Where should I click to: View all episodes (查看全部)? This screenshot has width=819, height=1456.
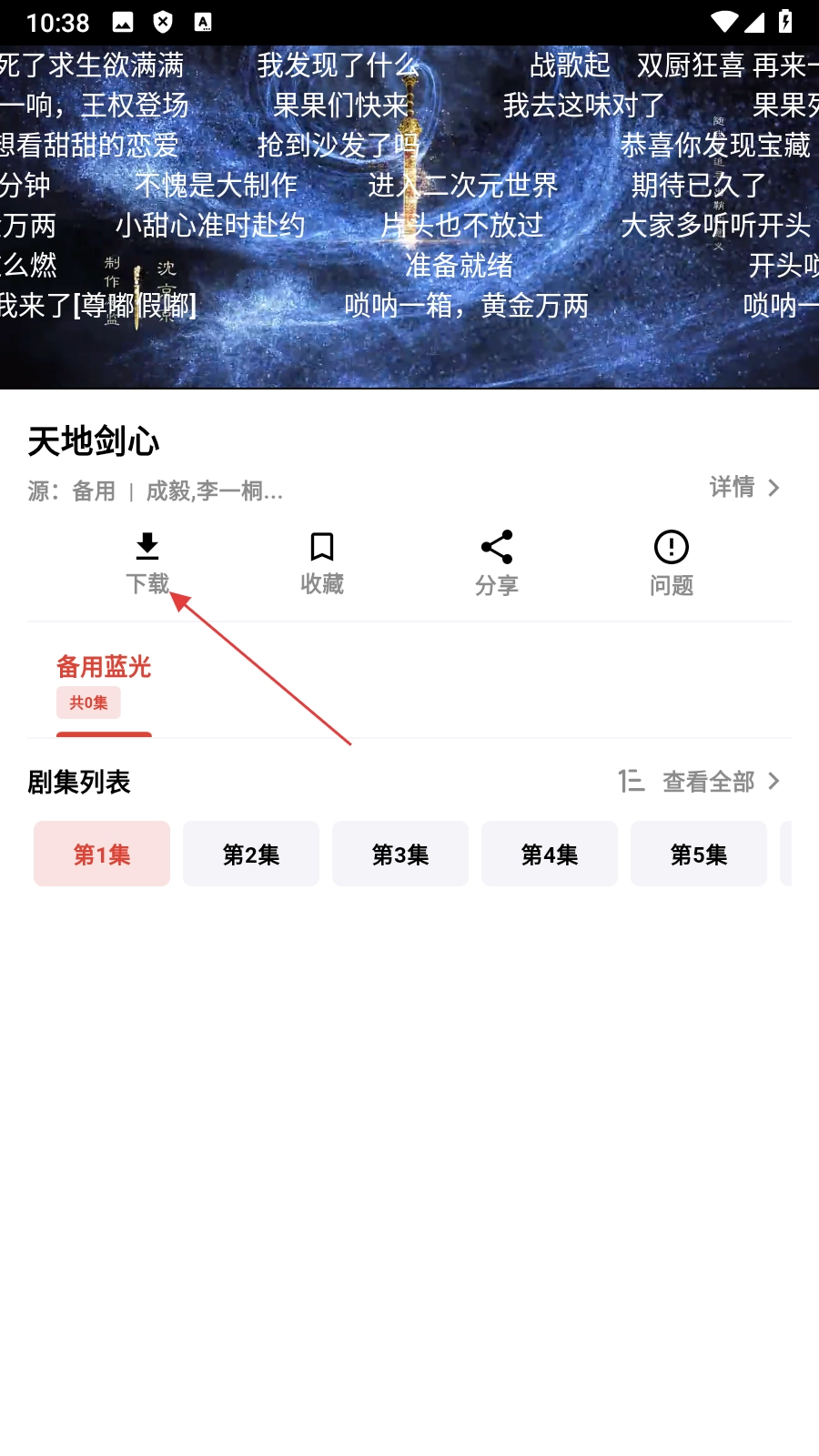(710, 782)
